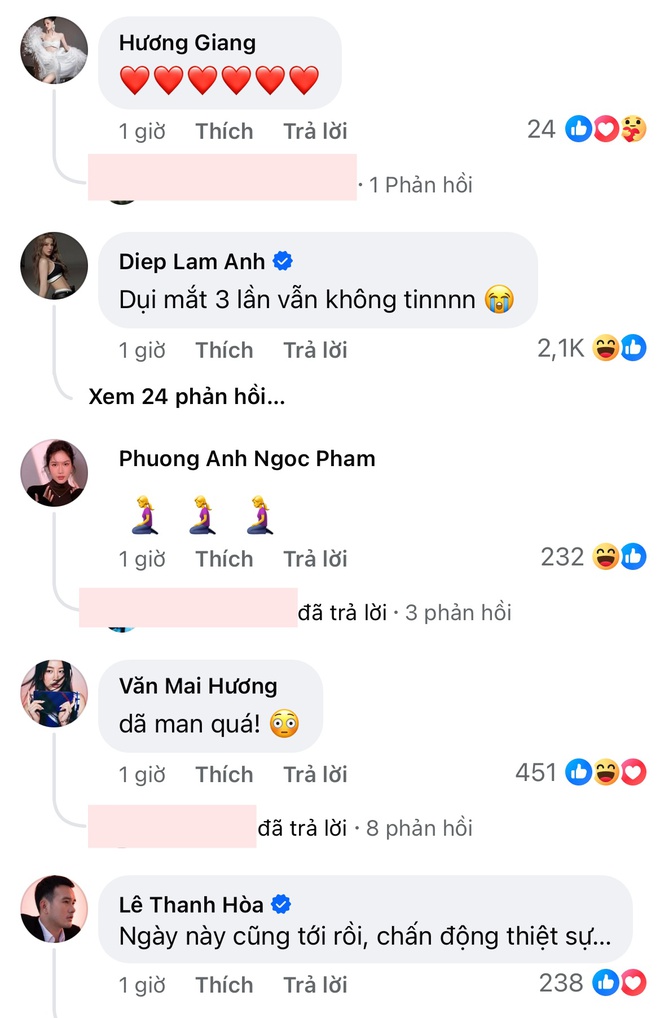Expand the 1 Phản hồi reply under Hương Giang
660x1018 pixels.
421,185
